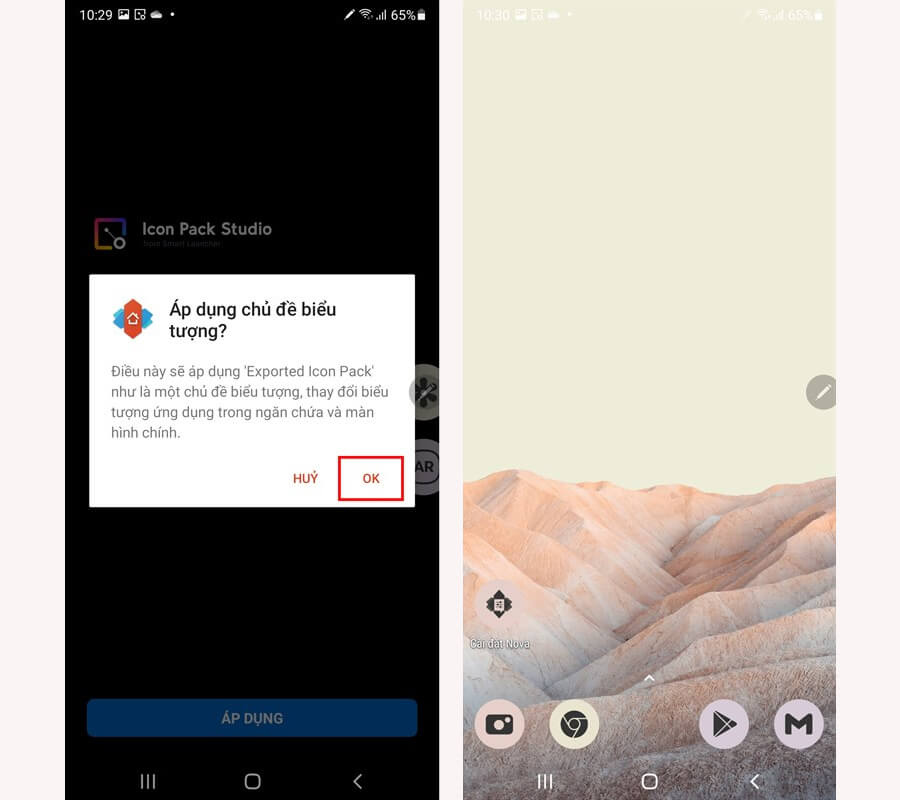
Task: Launch the Camera app from the dock
Action: [499, 724]
